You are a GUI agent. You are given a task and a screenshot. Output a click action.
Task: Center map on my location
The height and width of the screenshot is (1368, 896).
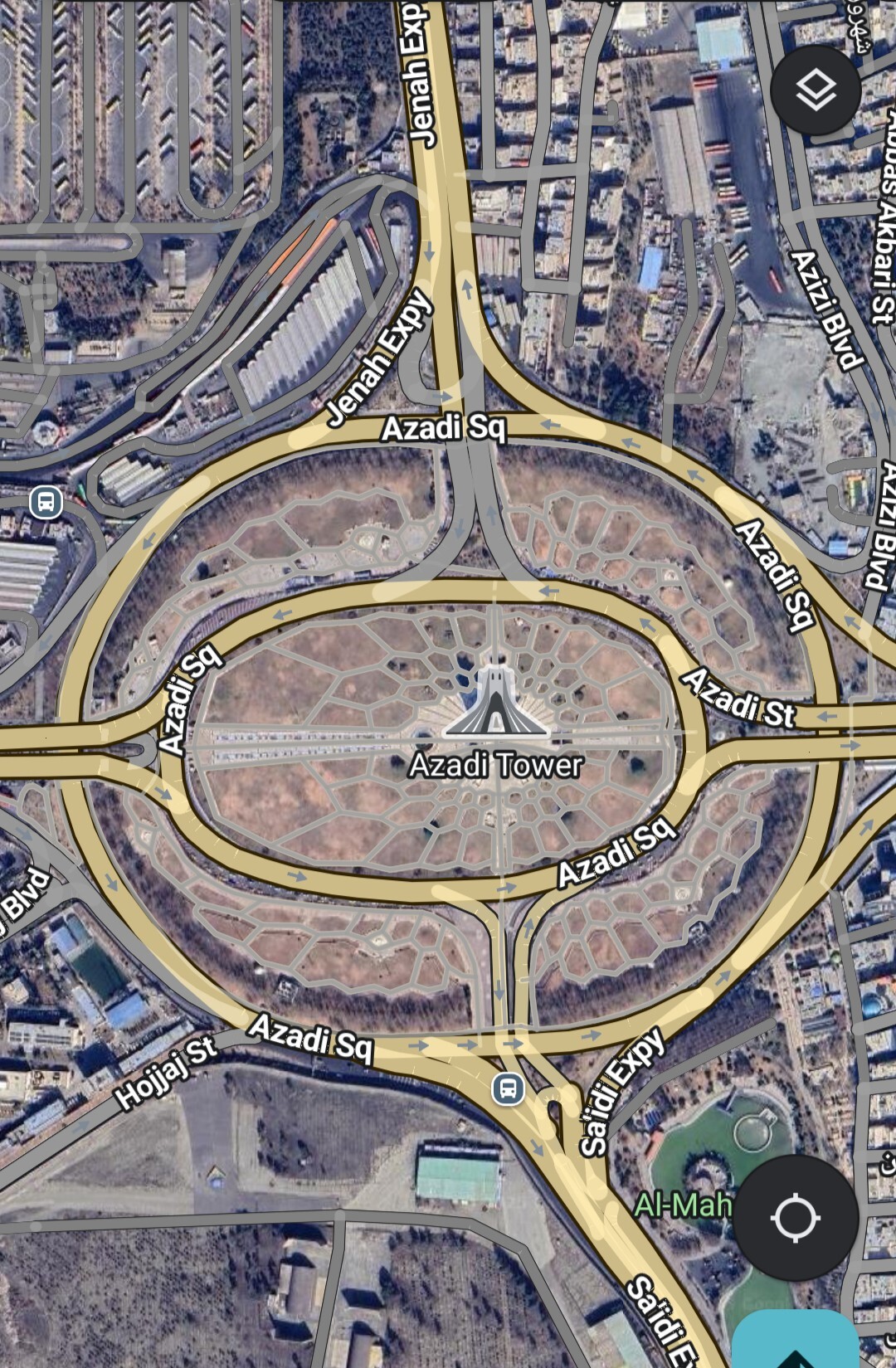(795, 1217)
